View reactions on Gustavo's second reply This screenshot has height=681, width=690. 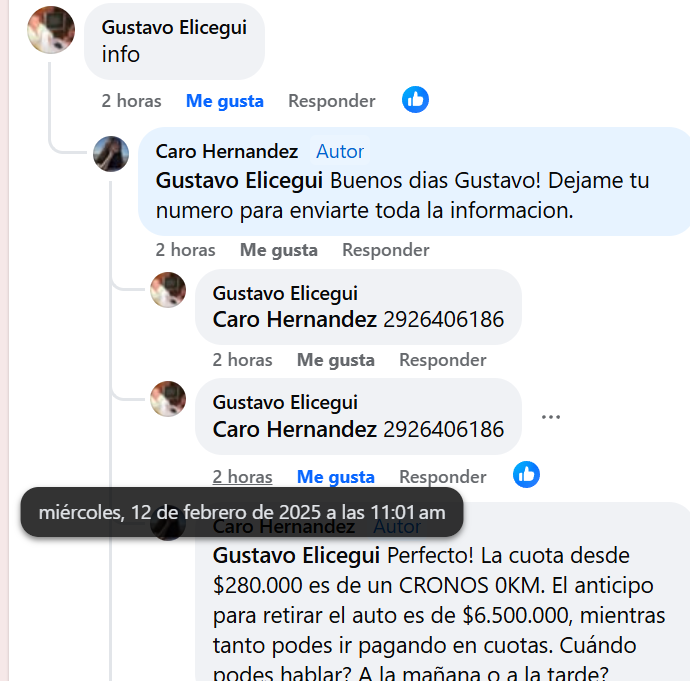[x=526, y=475]
